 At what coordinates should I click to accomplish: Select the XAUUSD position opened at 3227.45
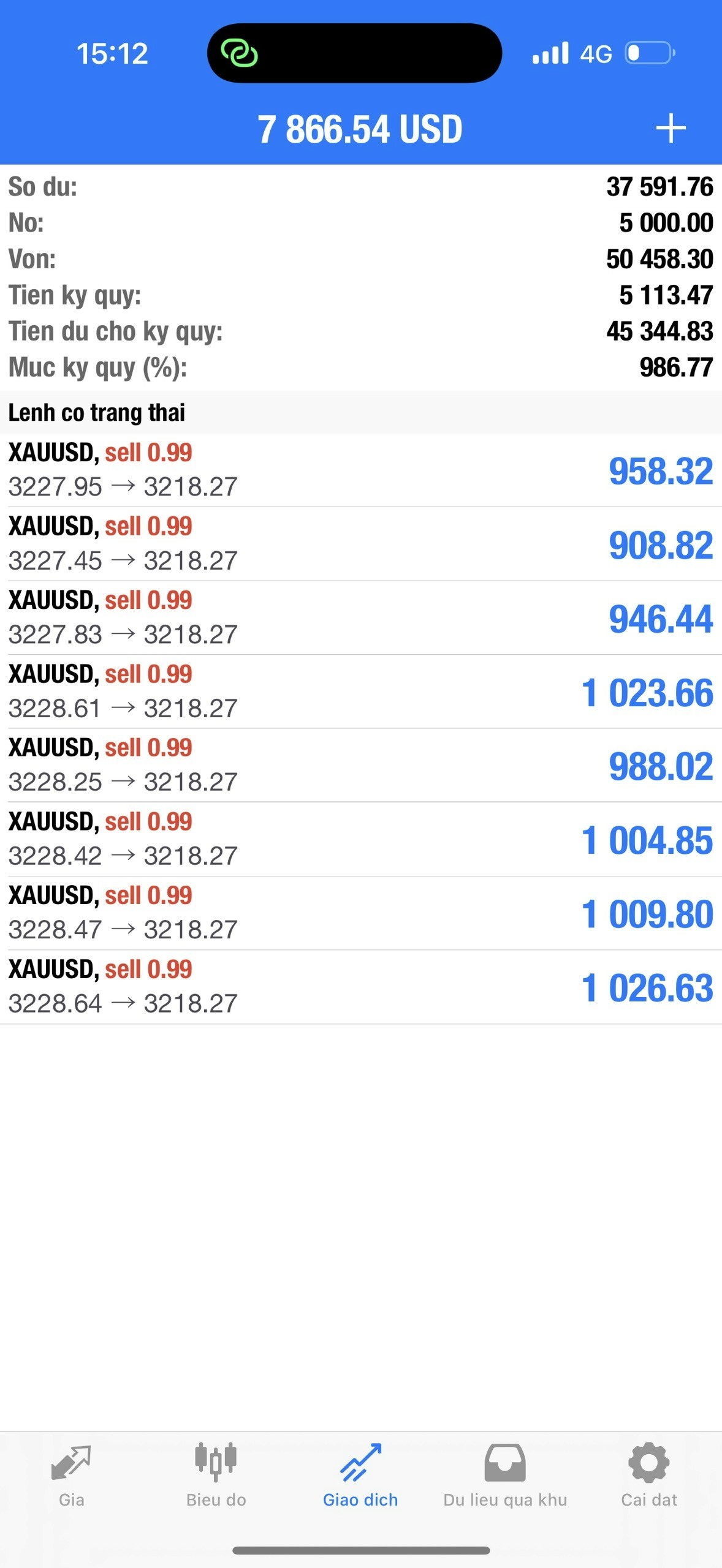[x=360, y=544]
